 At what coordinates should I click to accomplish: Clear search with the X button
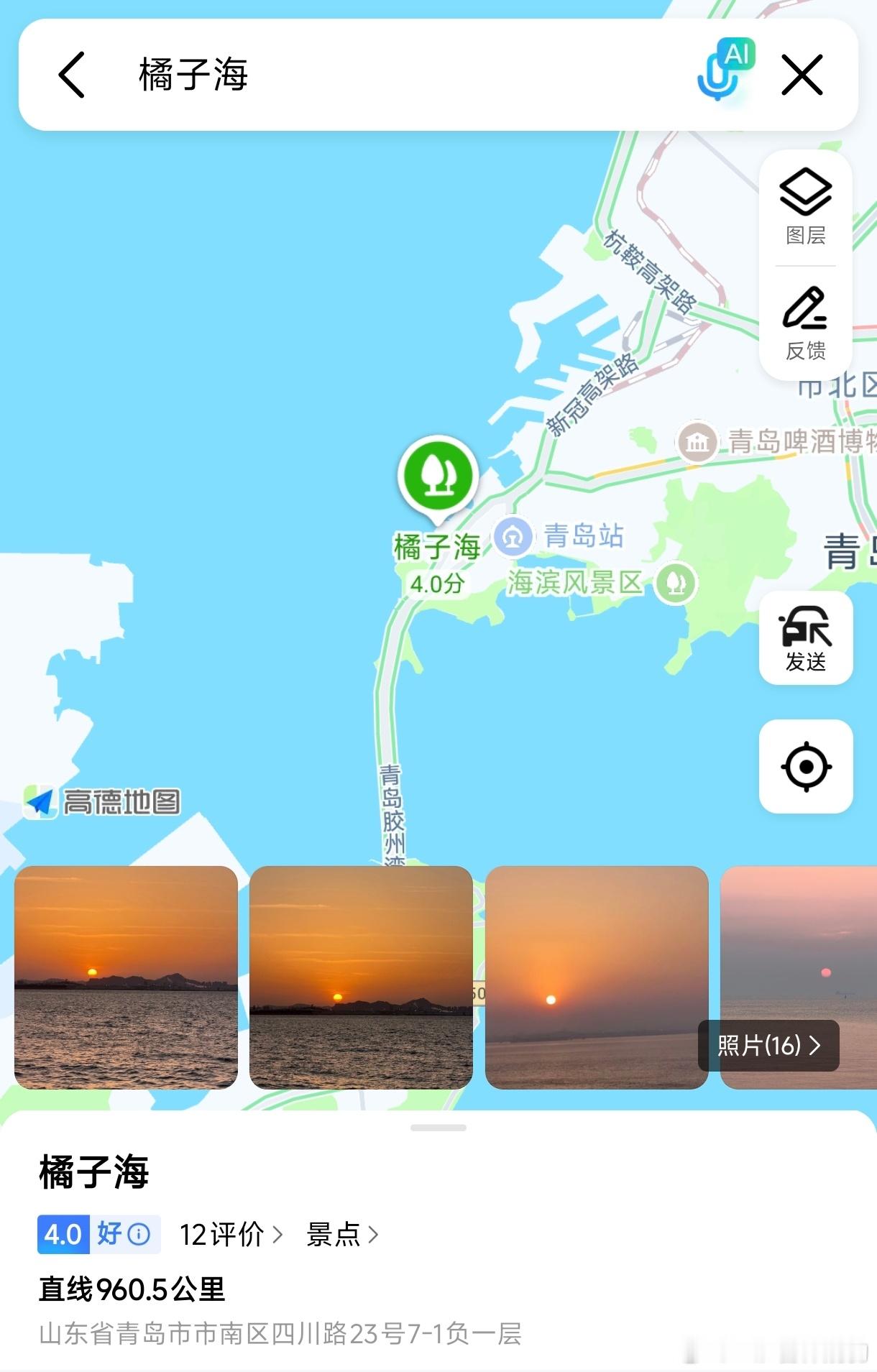click(x=801, y=75)
